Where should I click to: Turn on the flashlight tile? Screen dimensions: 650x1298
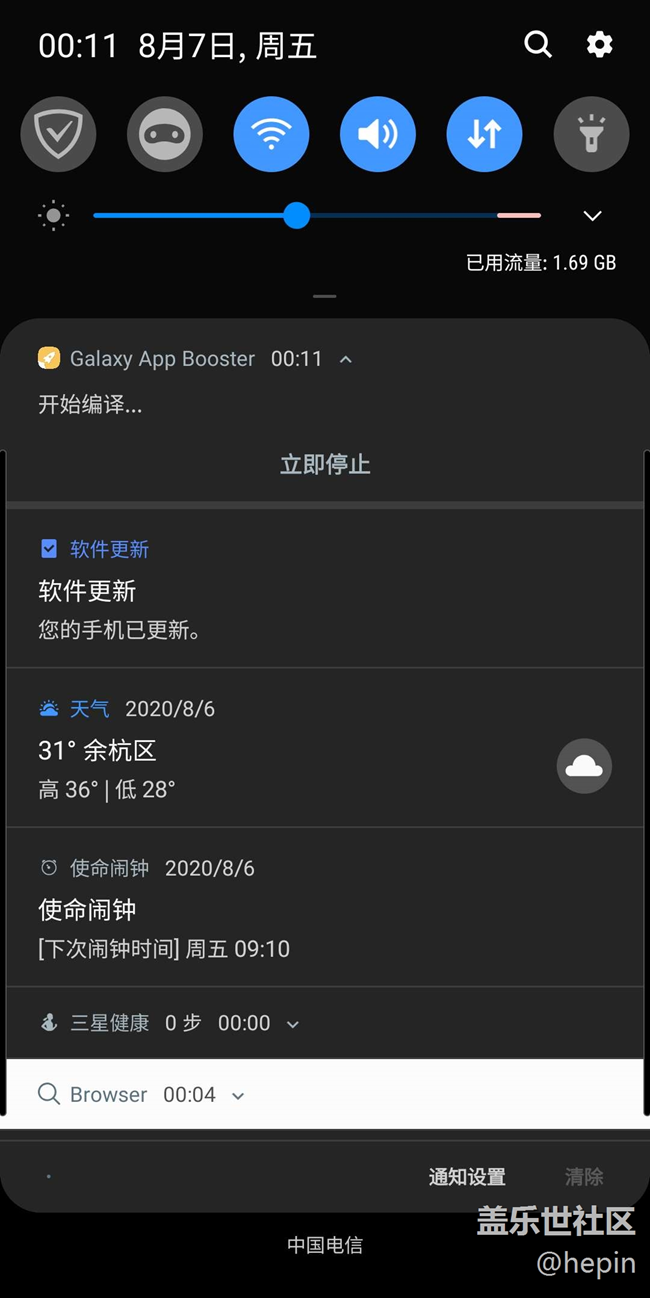click(x=591, y=134)
